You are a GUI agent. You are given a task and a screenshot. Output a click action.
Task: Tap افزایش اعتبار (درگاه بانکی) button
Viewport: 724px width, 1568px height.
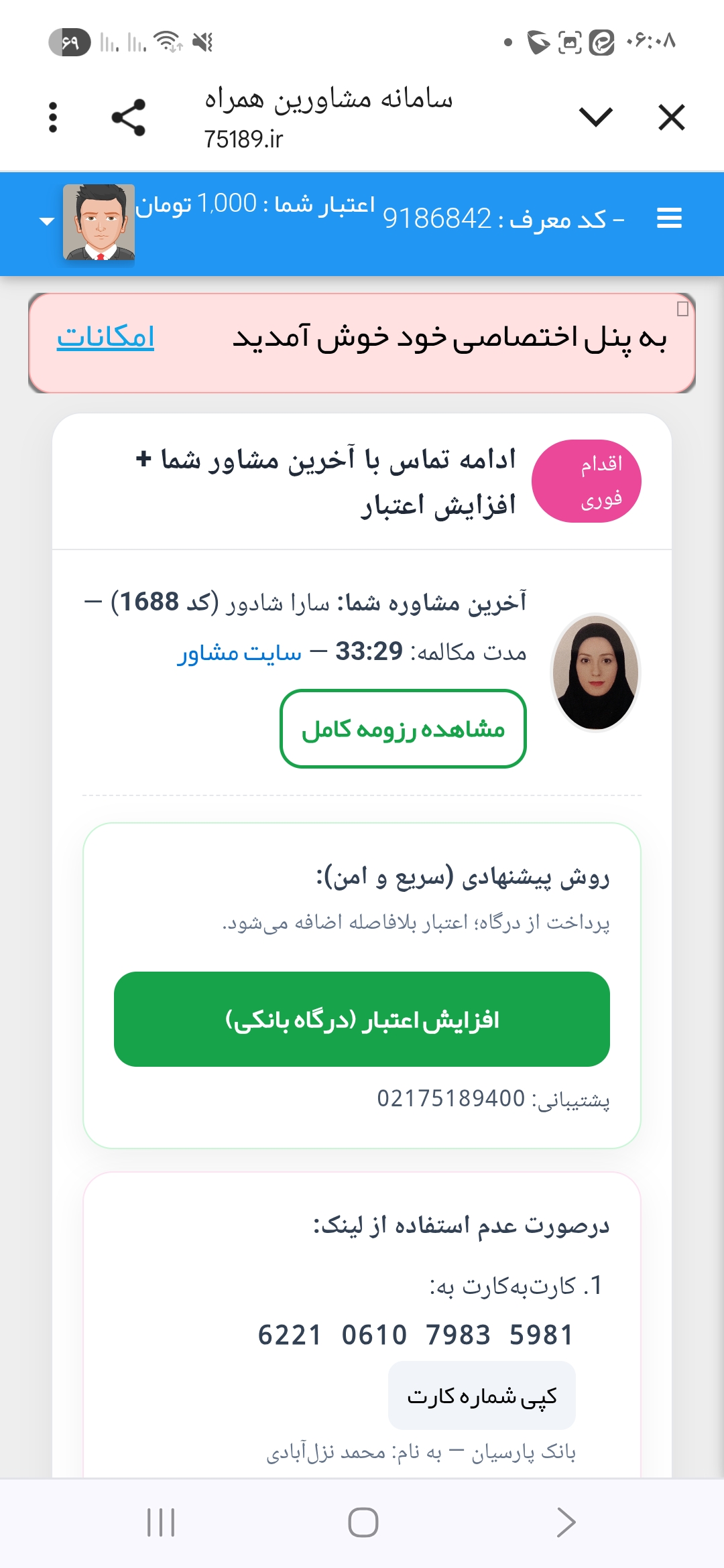(362, 1019)
